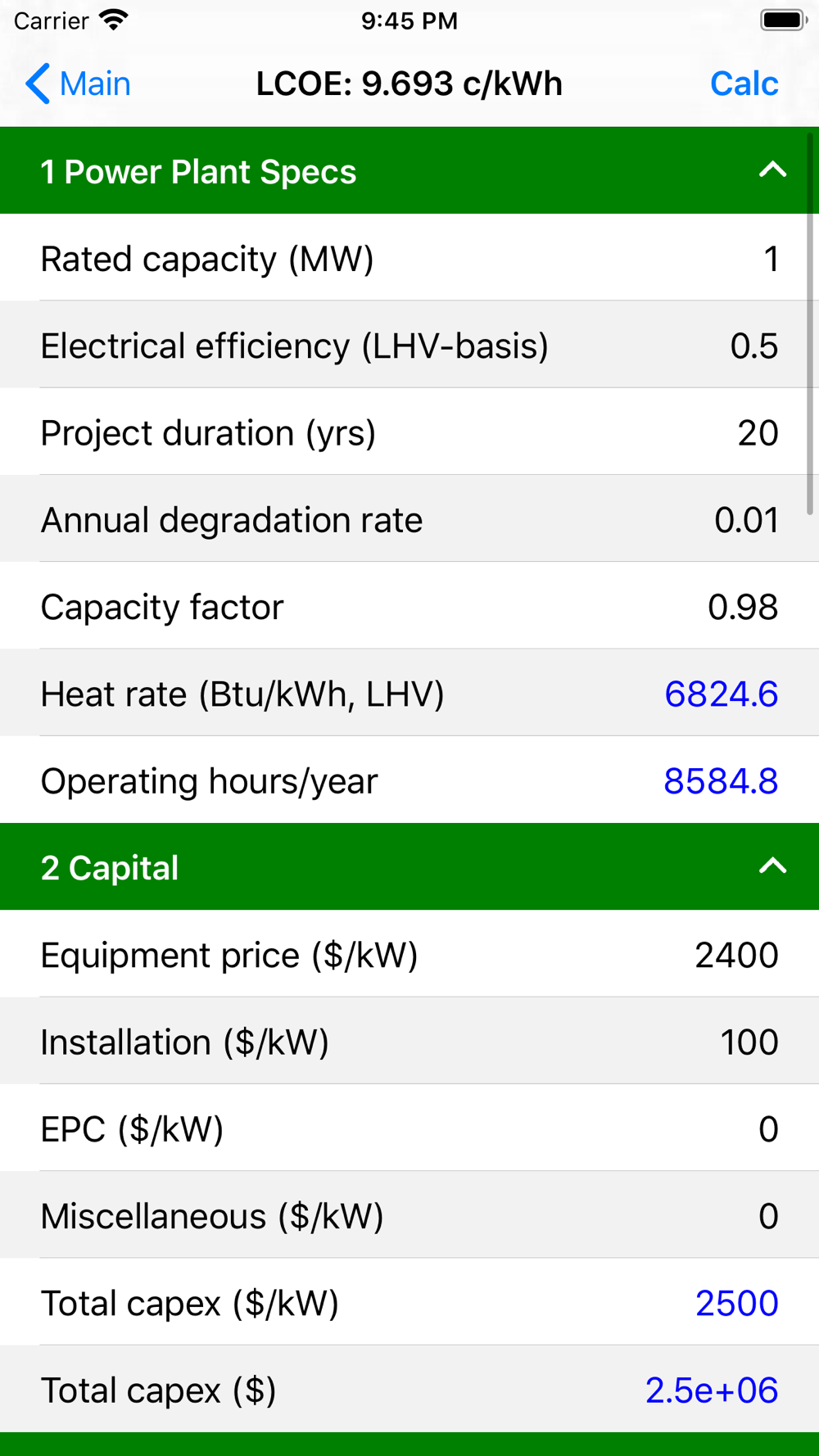The width and height of the screenshot is (819, 1456).
Task: Edit the Electrical efficiency value
Action: [753, 346]
